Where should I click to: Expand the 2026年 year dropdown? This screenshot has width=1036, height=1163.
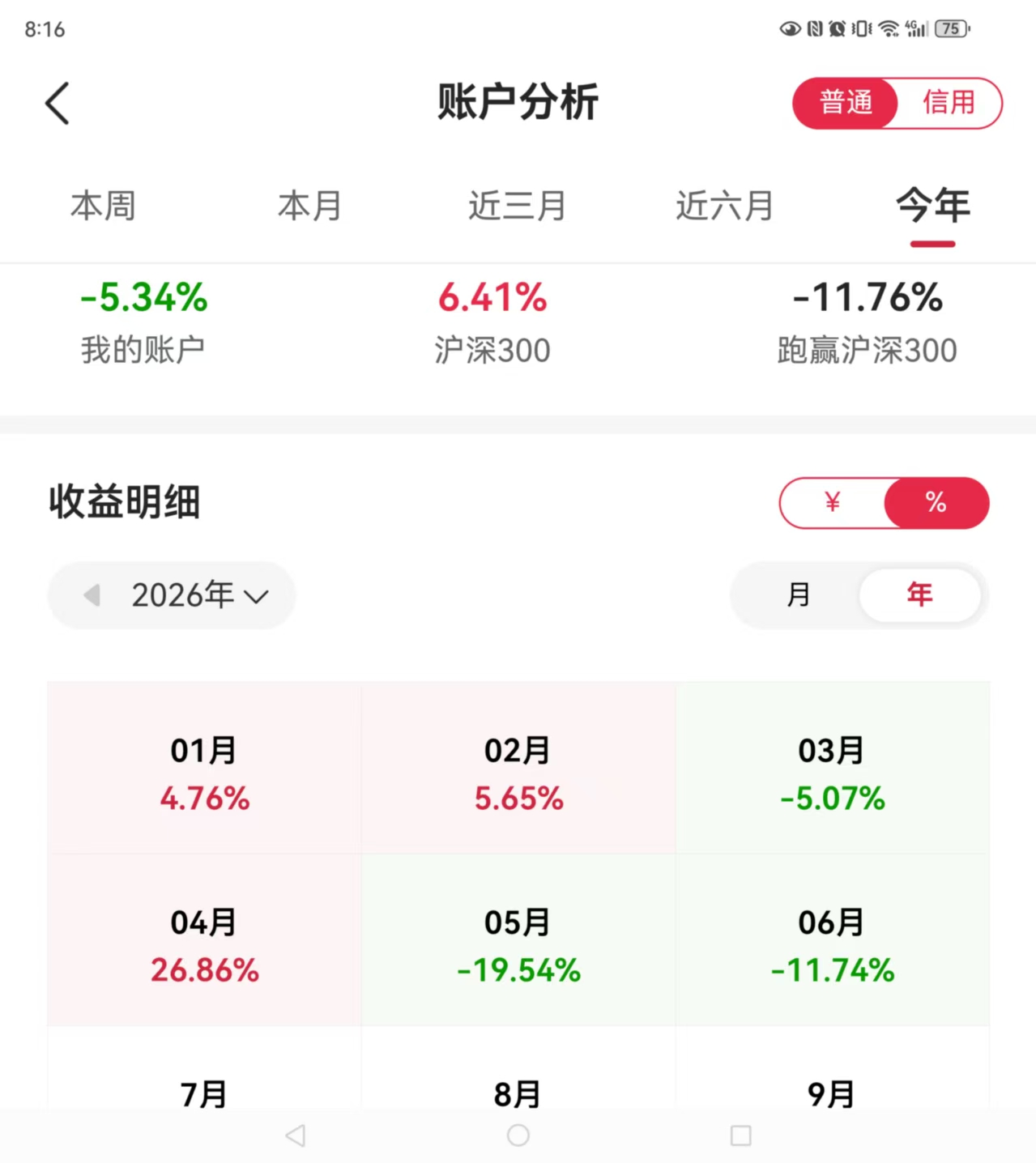click(x=199, y=595)
